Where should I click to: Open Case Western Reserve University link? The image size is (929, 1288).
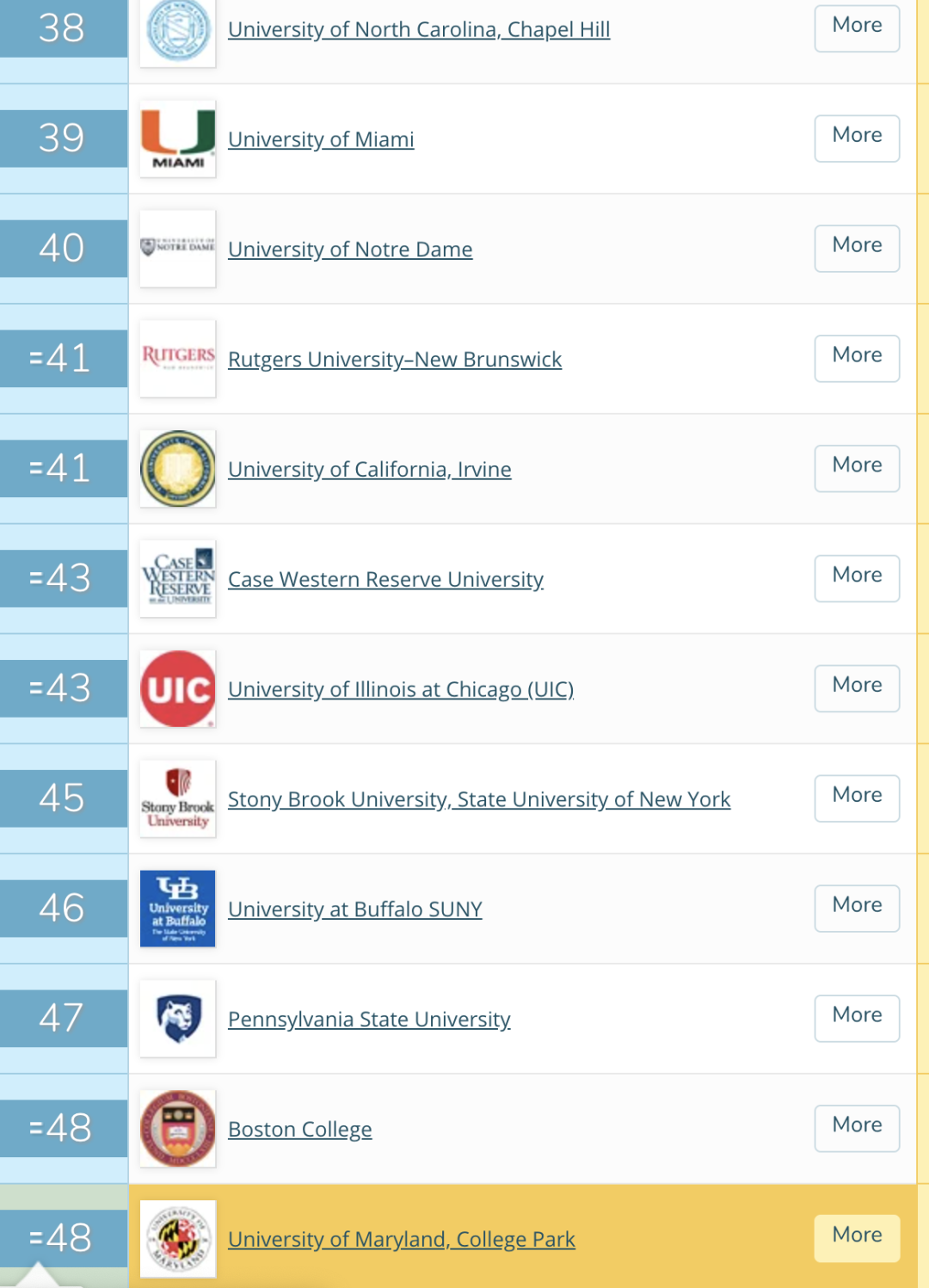pos(385,580)
